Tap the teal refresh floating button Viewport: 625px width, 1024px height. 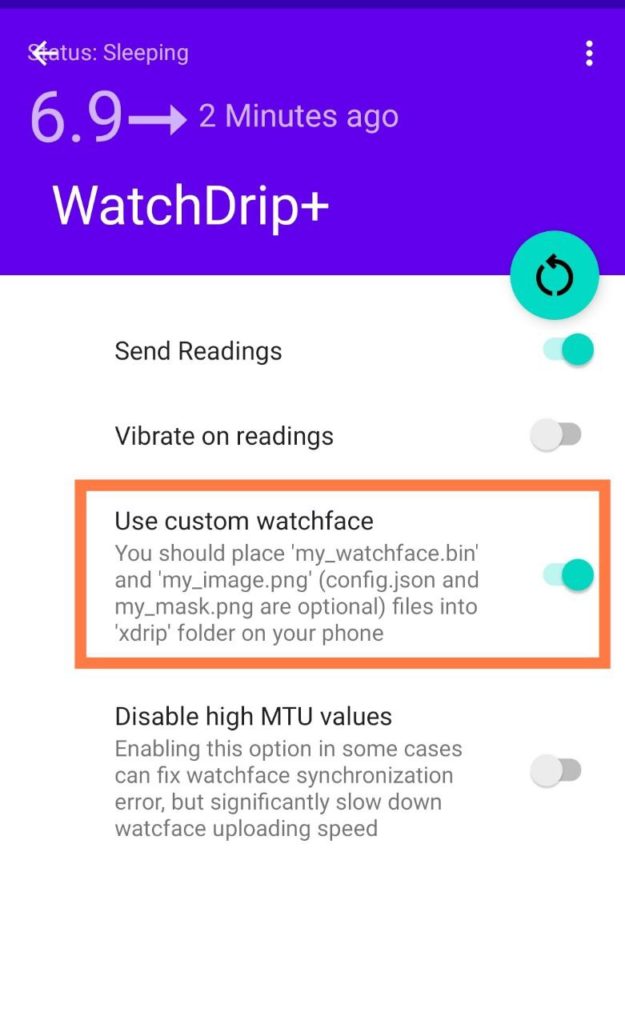(x=554, y=276)
